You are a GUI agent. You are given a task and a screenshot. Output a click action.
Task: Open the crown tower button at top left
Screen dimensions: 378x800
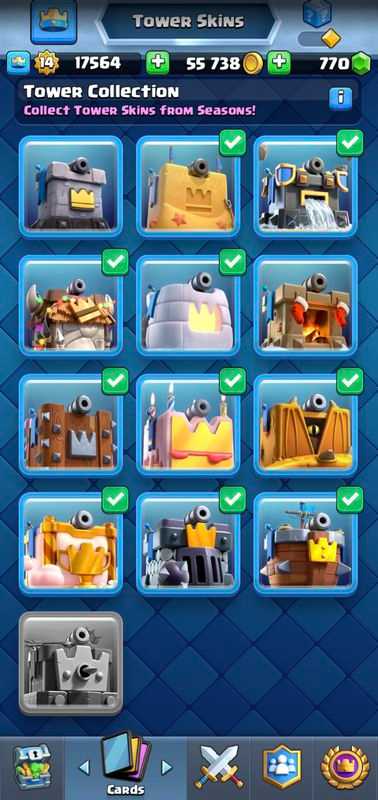coord(54,21)
